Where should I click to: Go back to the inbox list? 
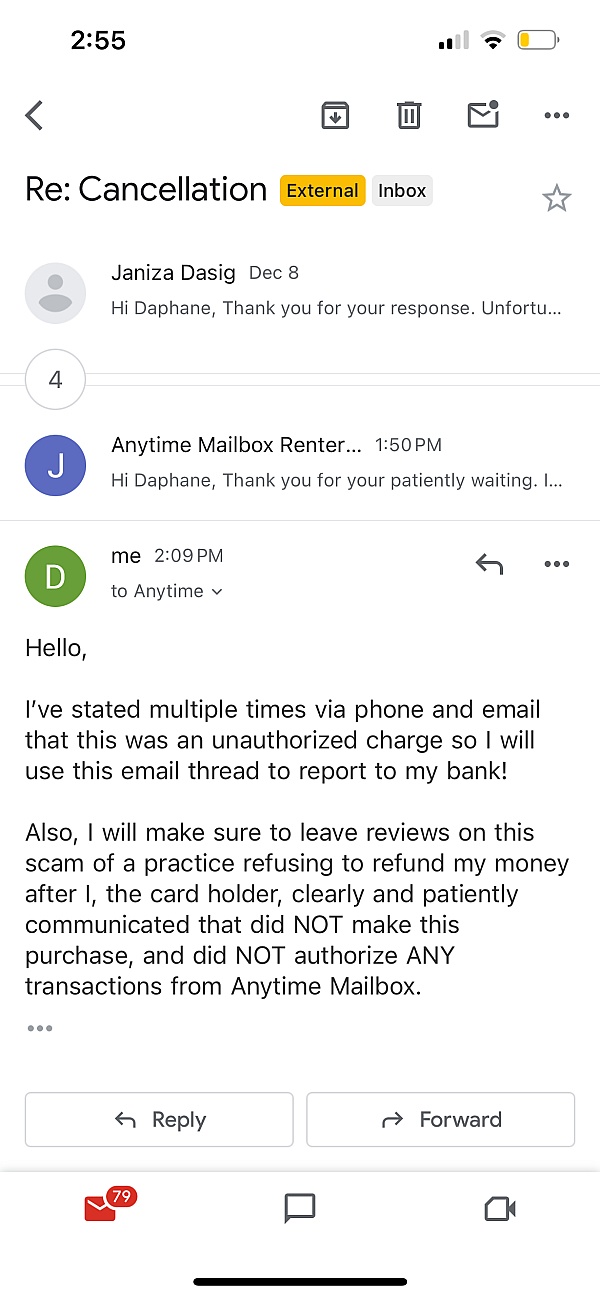tap(35, 116)
